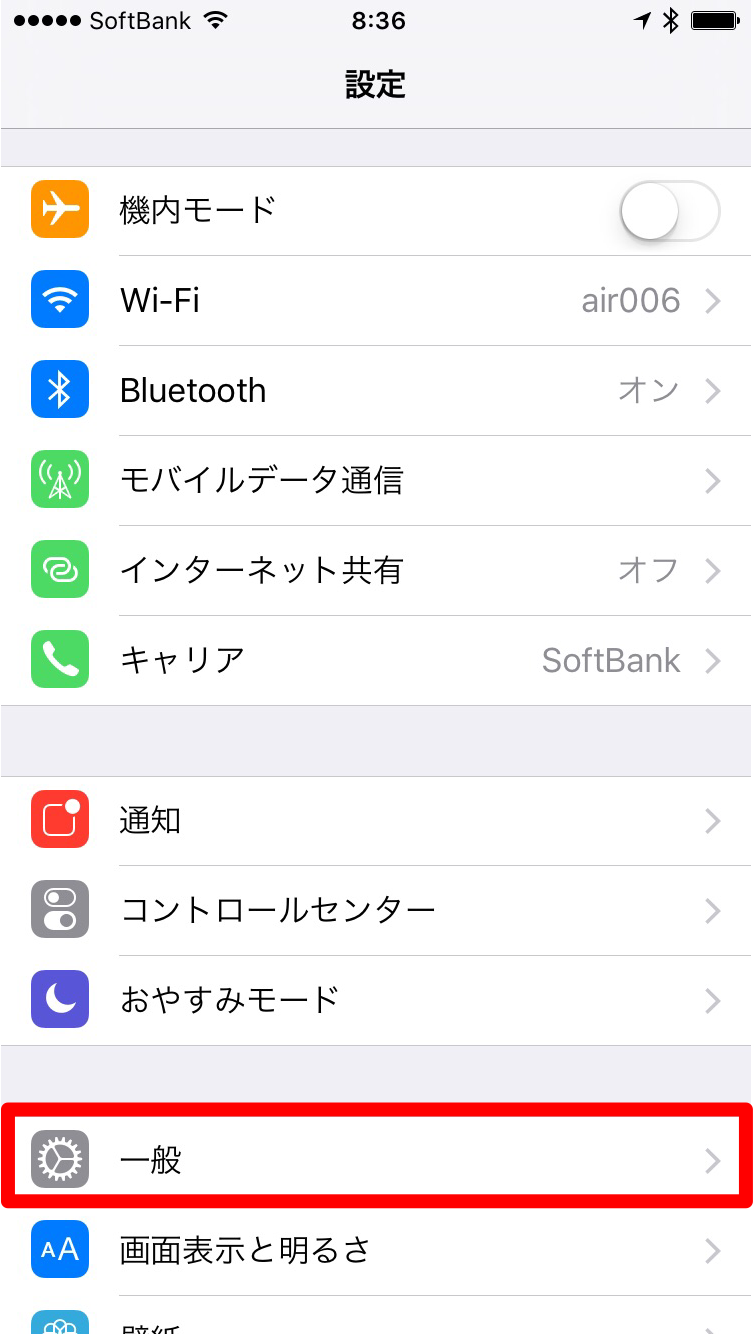Select the キャリア row
Image resolution: width=753 pixels, height=1334 pixels.
[376, 661]
